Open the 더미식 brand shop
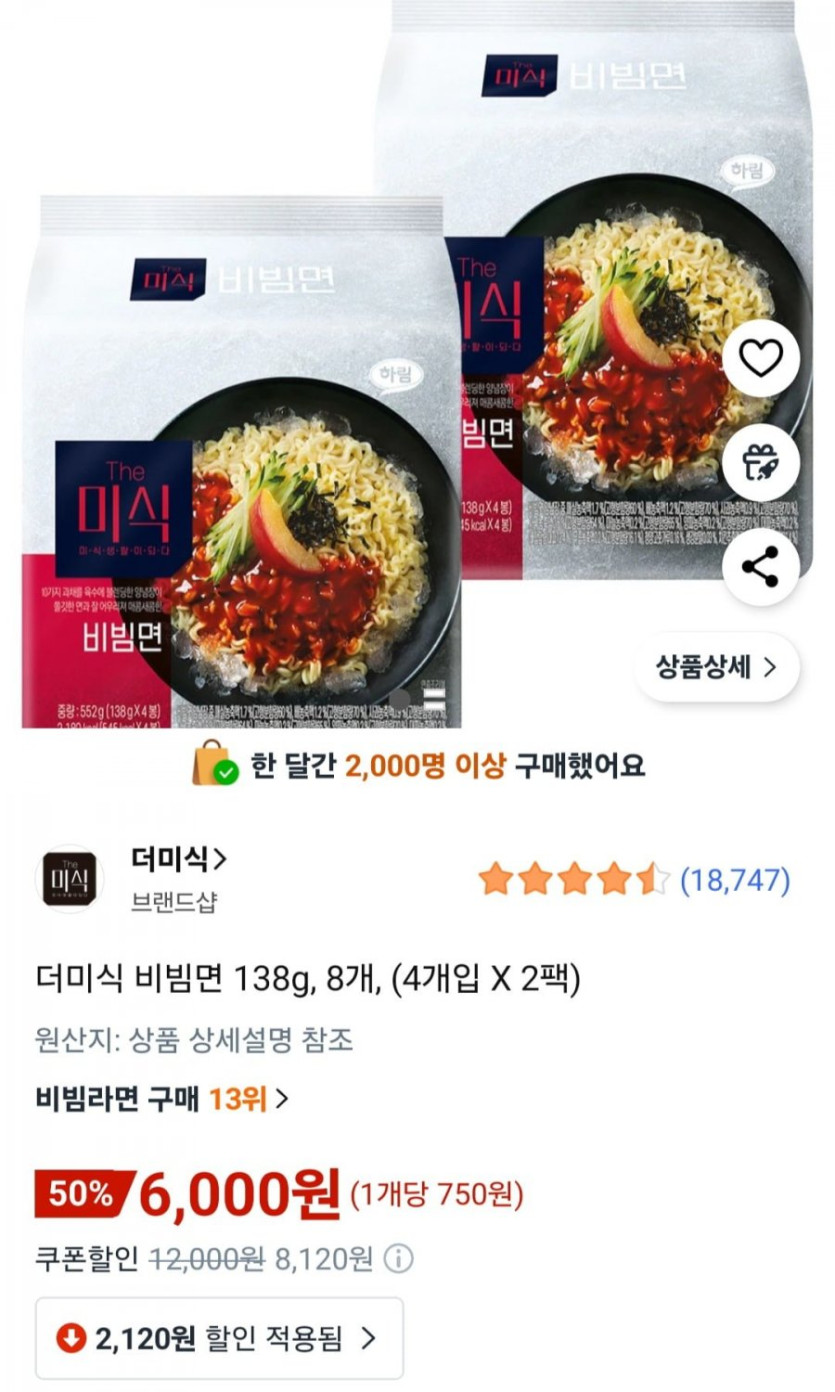835x1392 pixels. pyautogui.click(x=180, y=858)
